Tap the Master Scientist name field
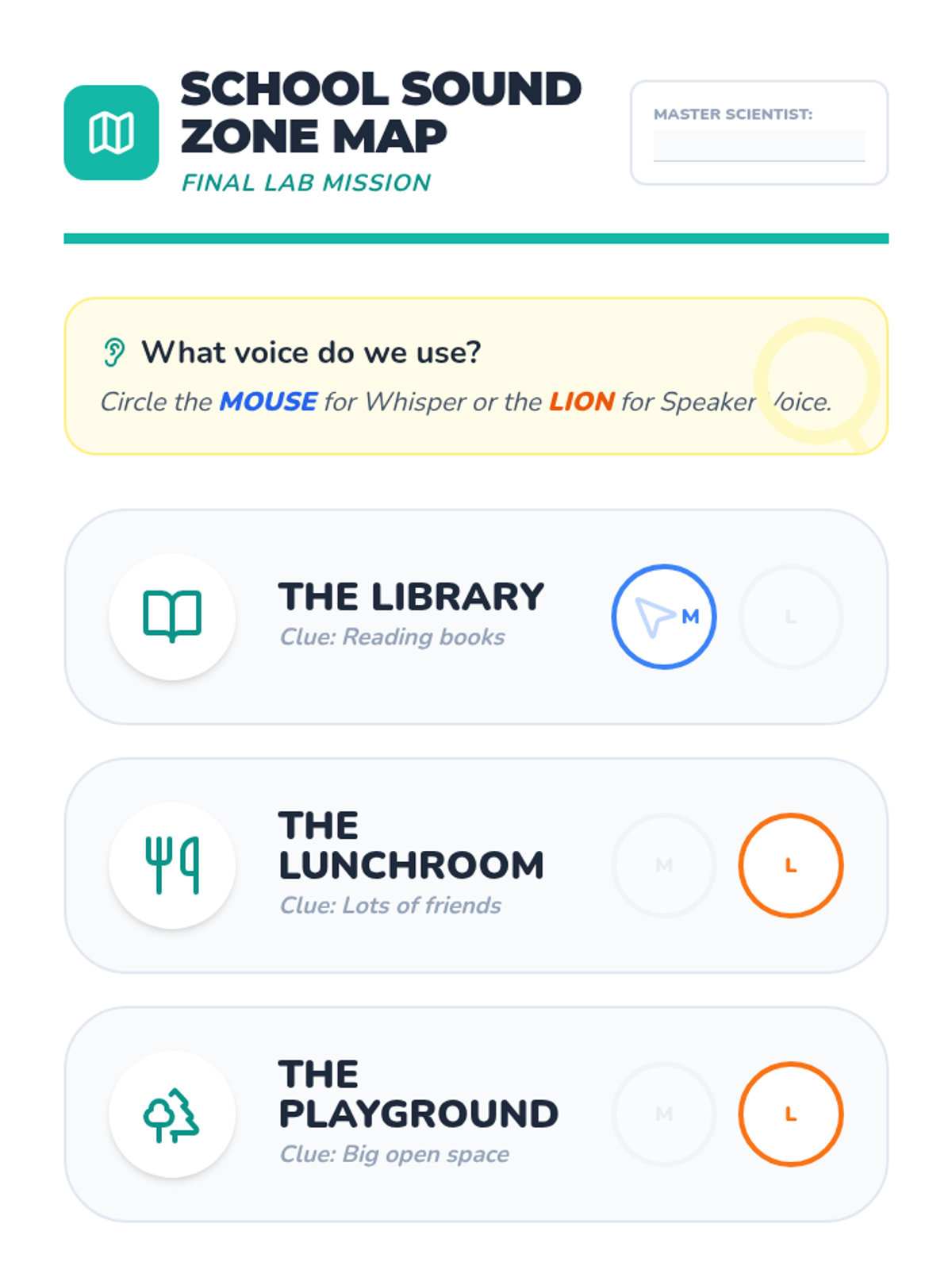 pos(758,145)
